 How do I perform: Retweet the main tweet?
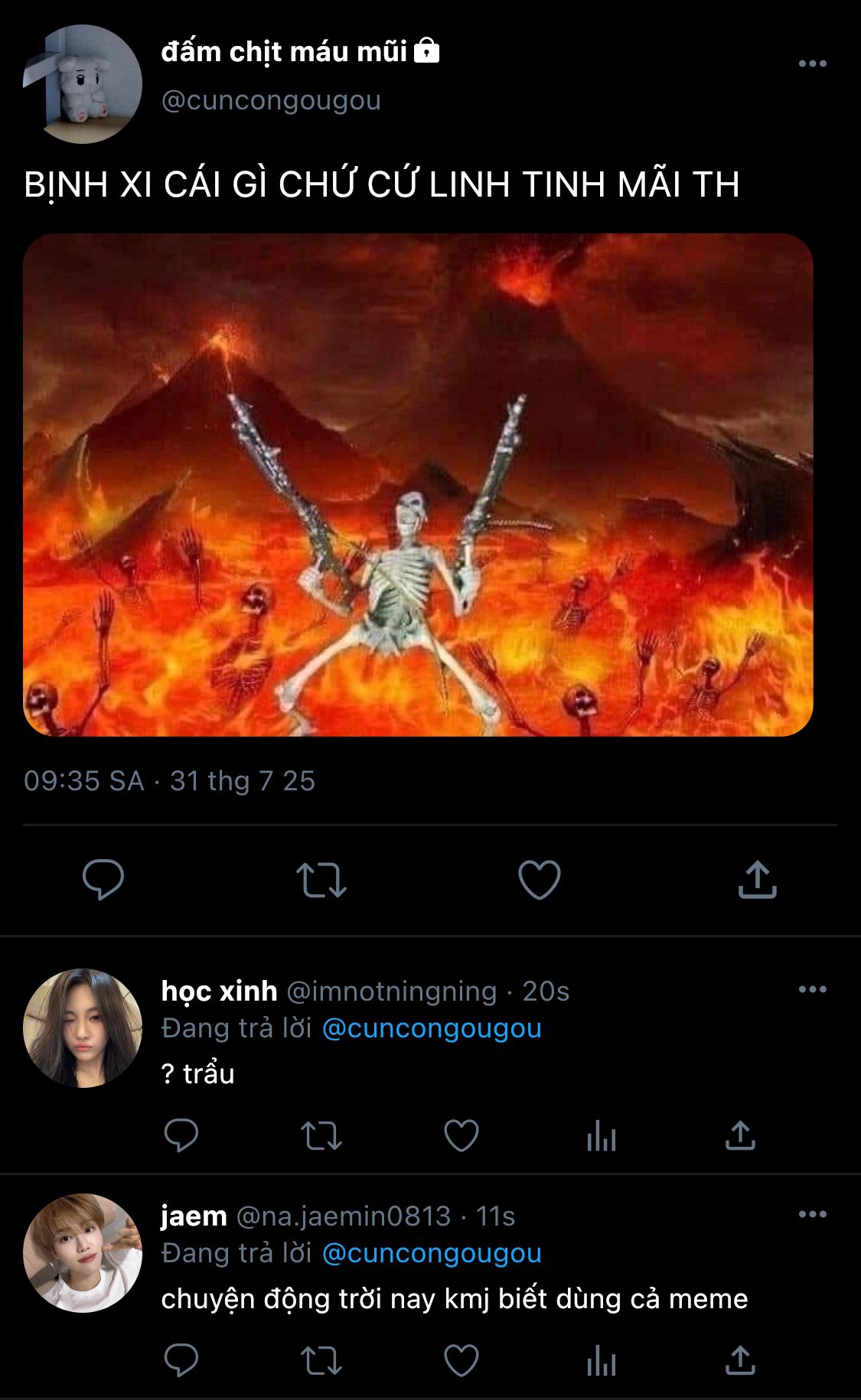(x=321, y=880)
